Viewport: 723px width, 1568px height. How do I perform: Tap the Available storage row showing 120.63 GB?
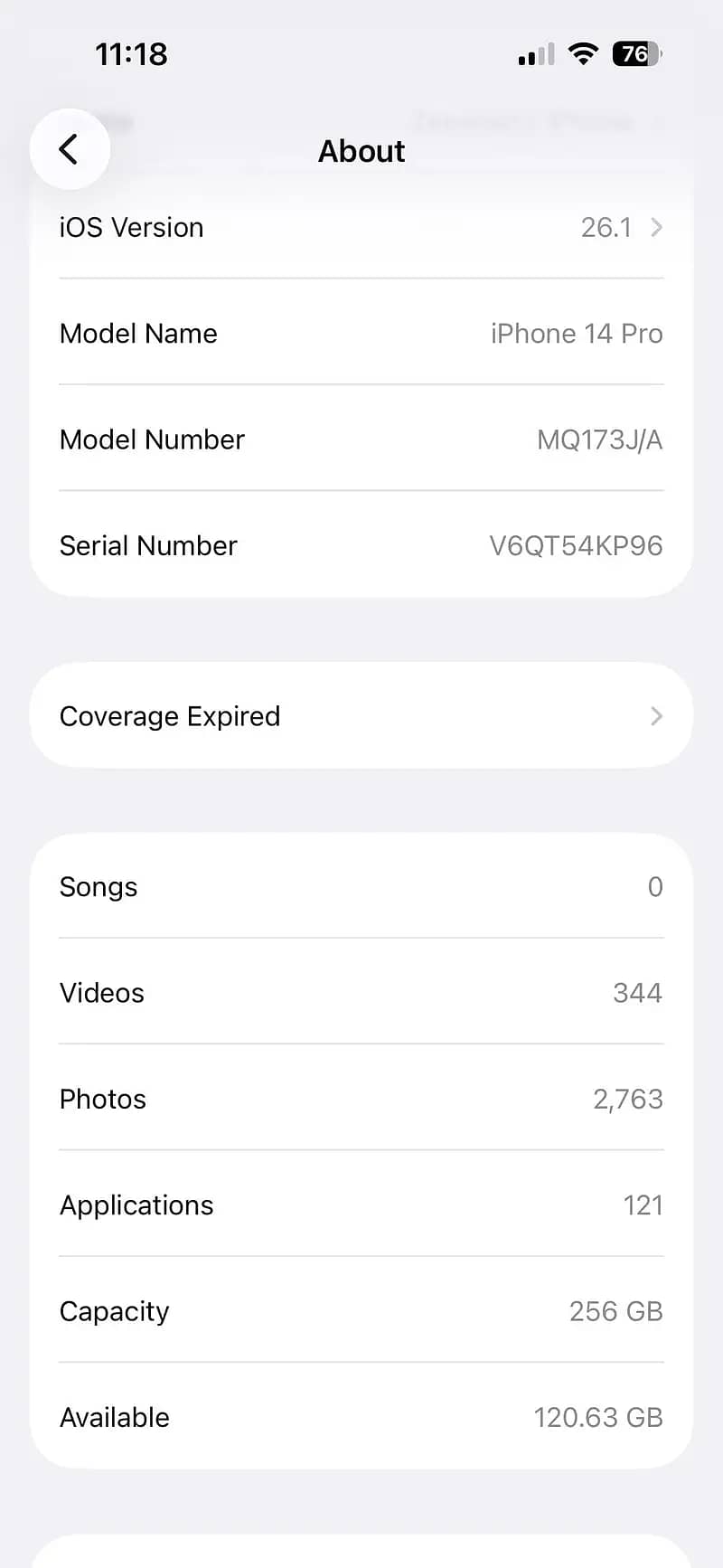(x=361, y=1417)
